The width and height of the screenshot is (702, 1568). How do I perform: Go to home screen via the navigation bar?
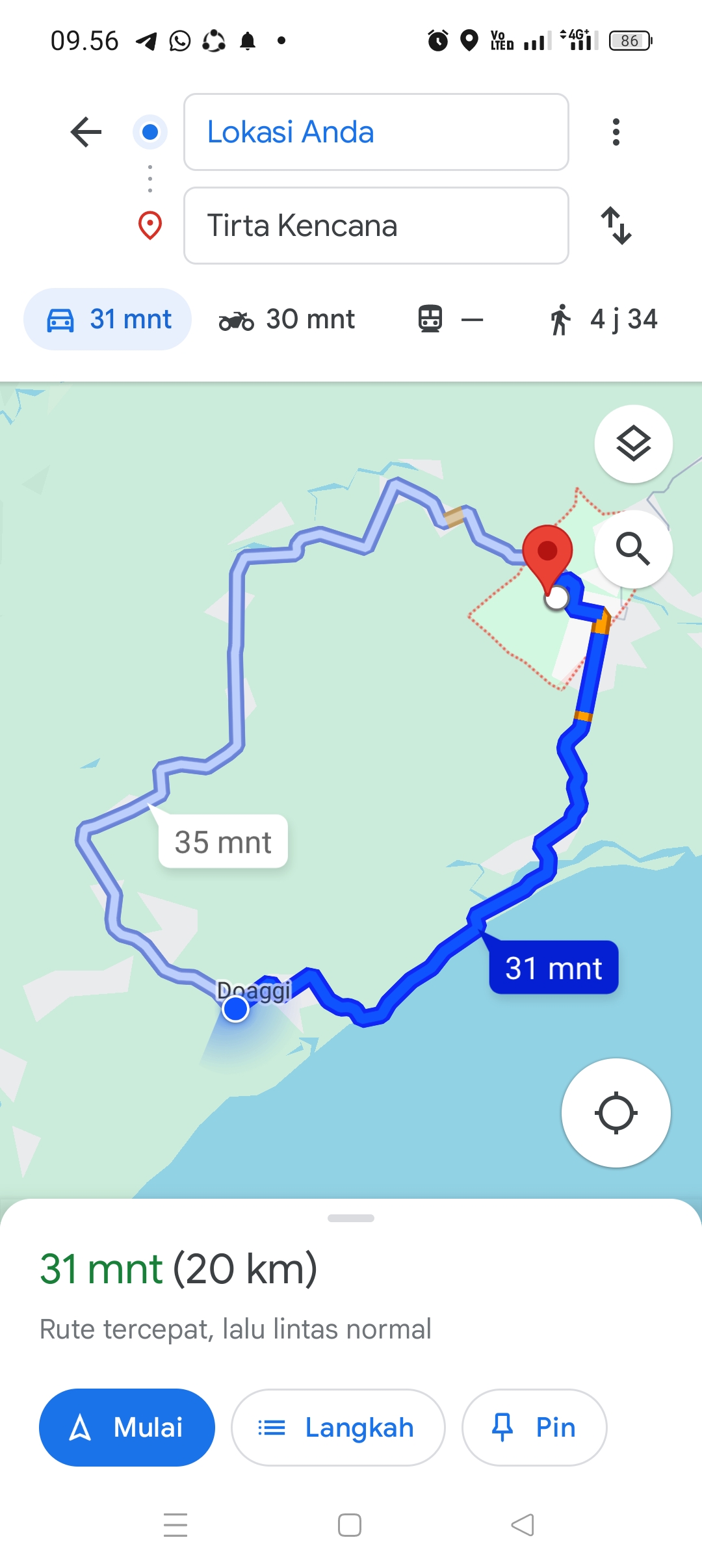(x=350, y=1525)
